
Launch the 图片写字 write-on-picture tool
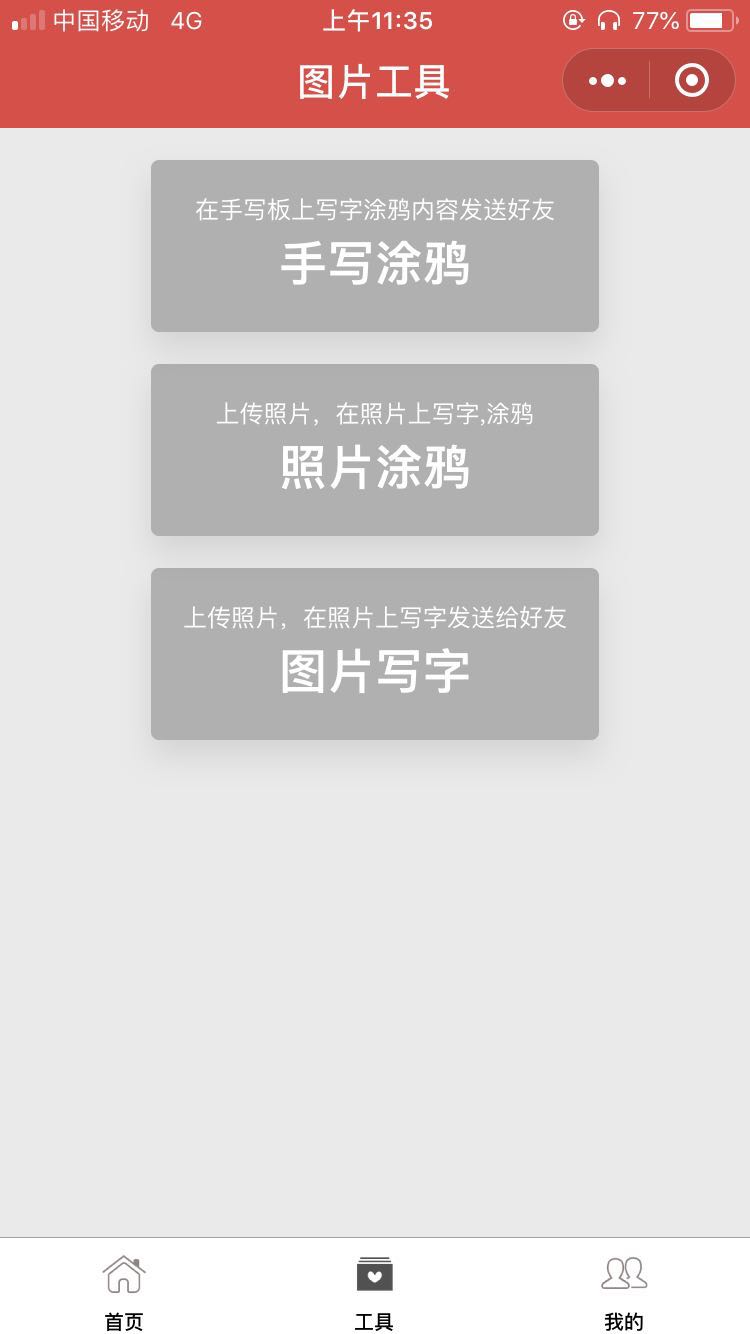375,654
